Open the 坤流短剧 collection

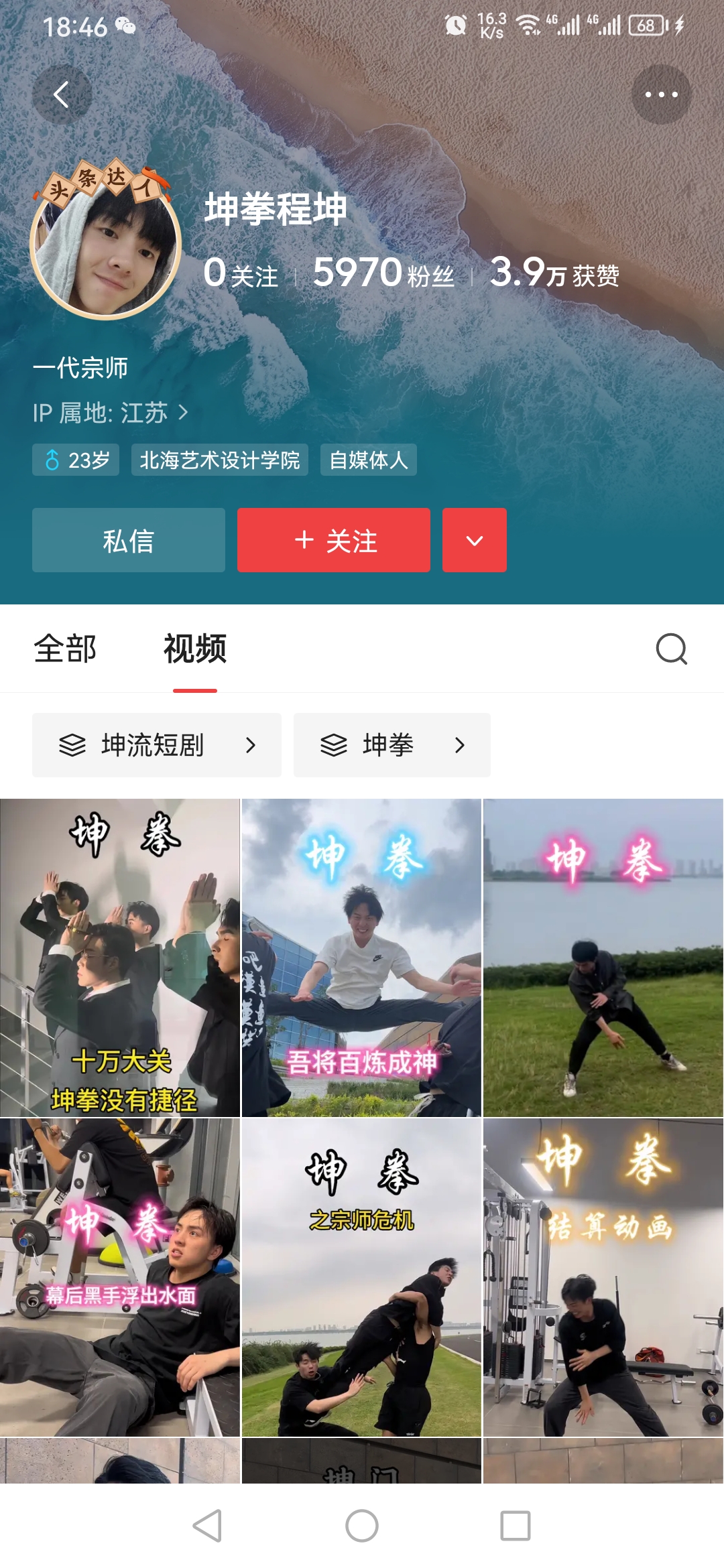tap(157, 745)
